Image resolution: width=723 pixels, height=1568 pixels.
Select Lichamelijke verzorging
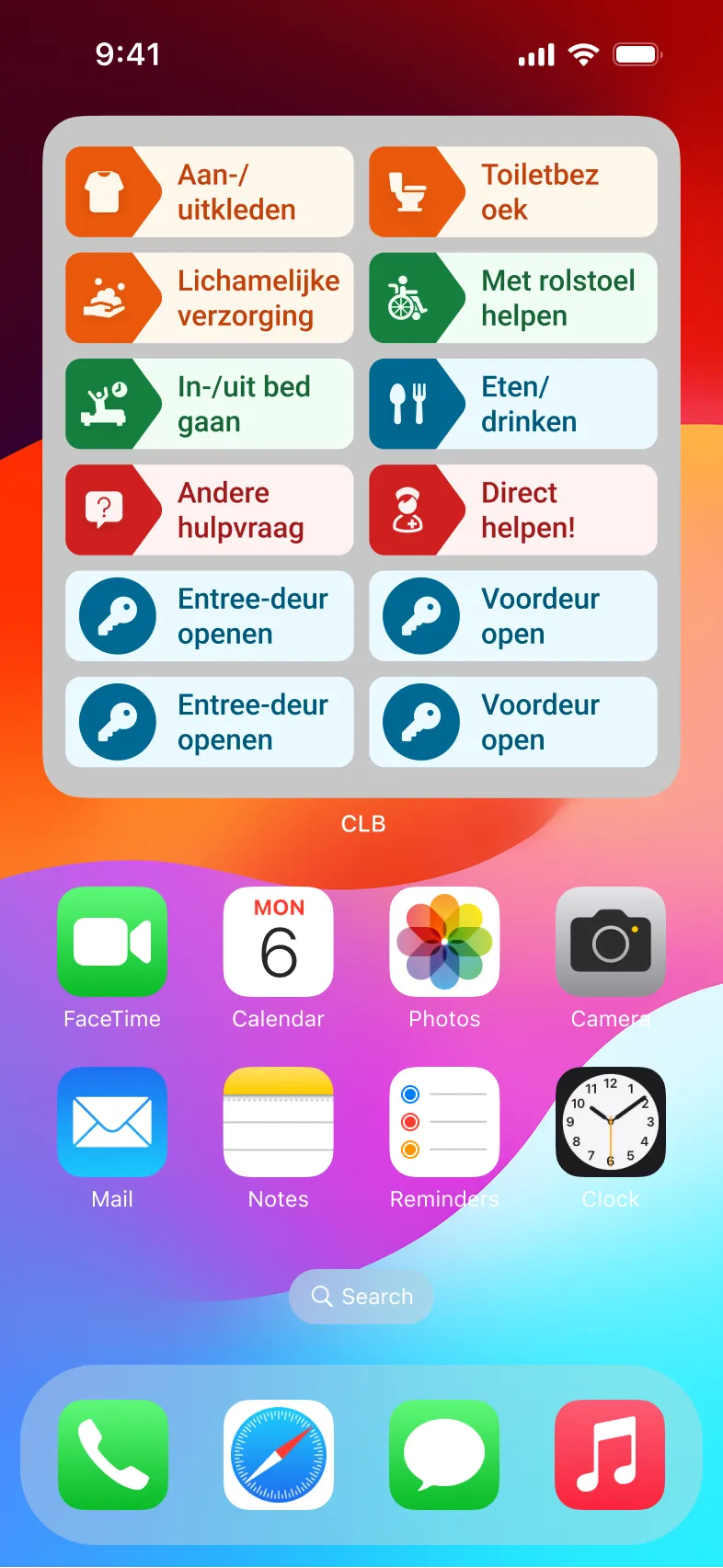click(210, 298)
